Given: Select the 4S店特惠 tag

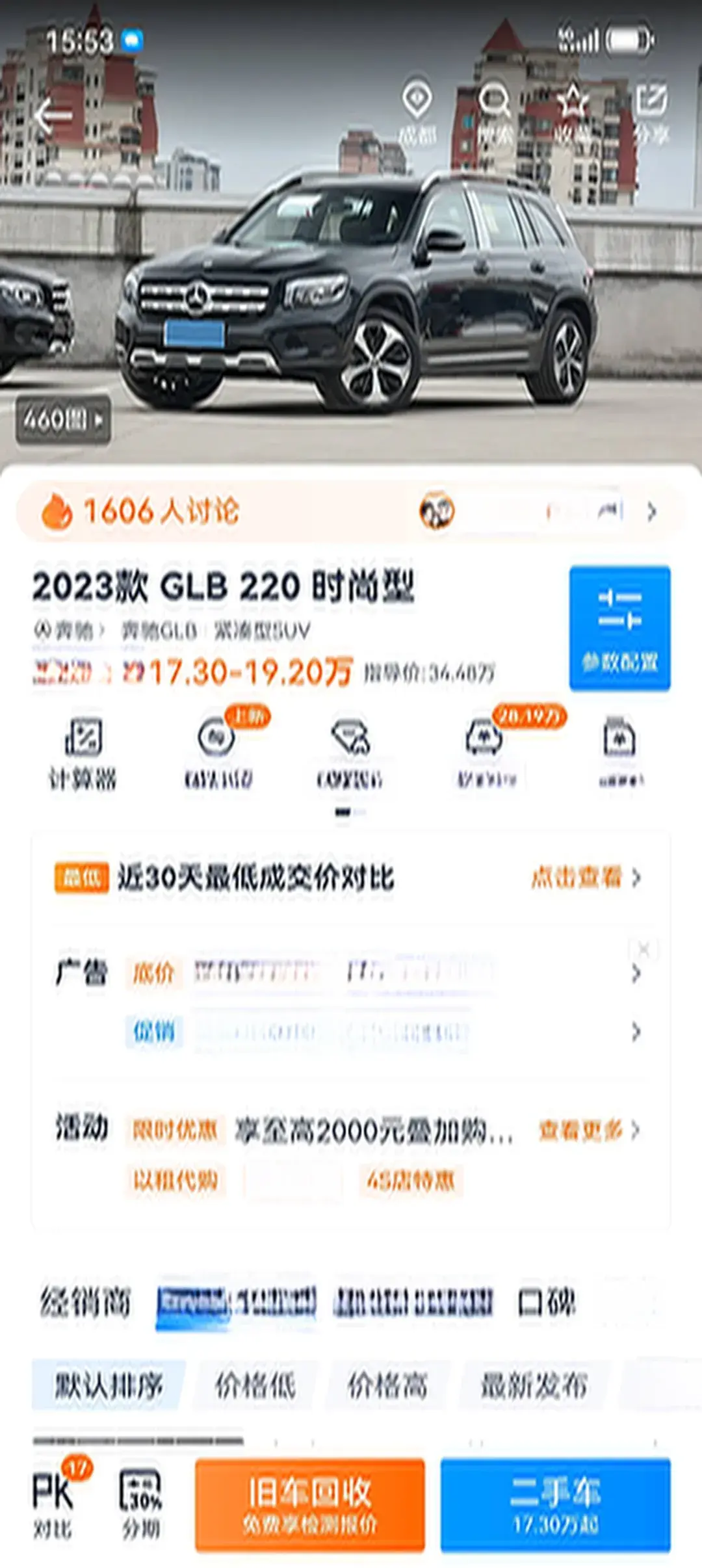Looking at the screenshot, I should pyautogui.click(x=410, y=1180).
